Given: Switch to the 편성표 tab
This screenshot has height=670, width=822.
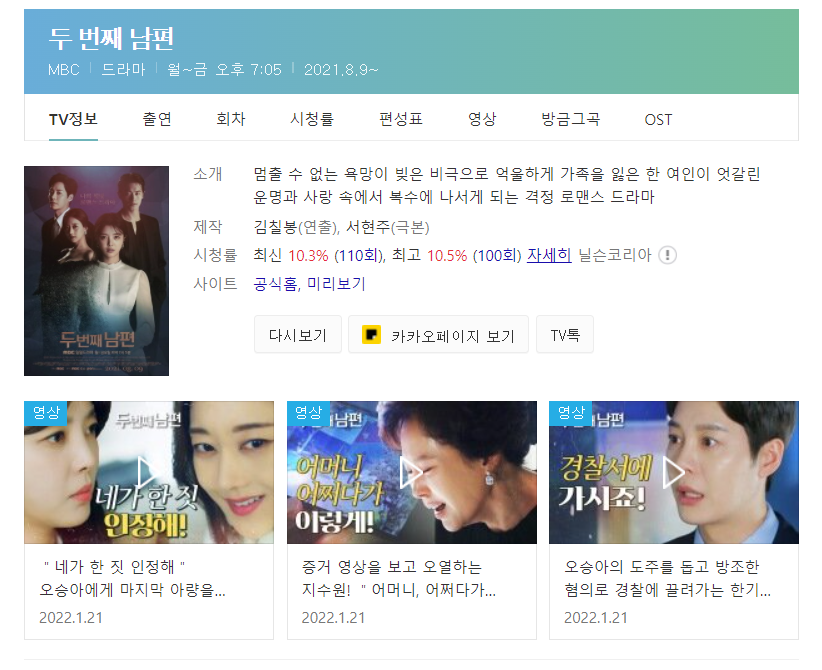Looking at the screenshot, I should click(401, 119).
